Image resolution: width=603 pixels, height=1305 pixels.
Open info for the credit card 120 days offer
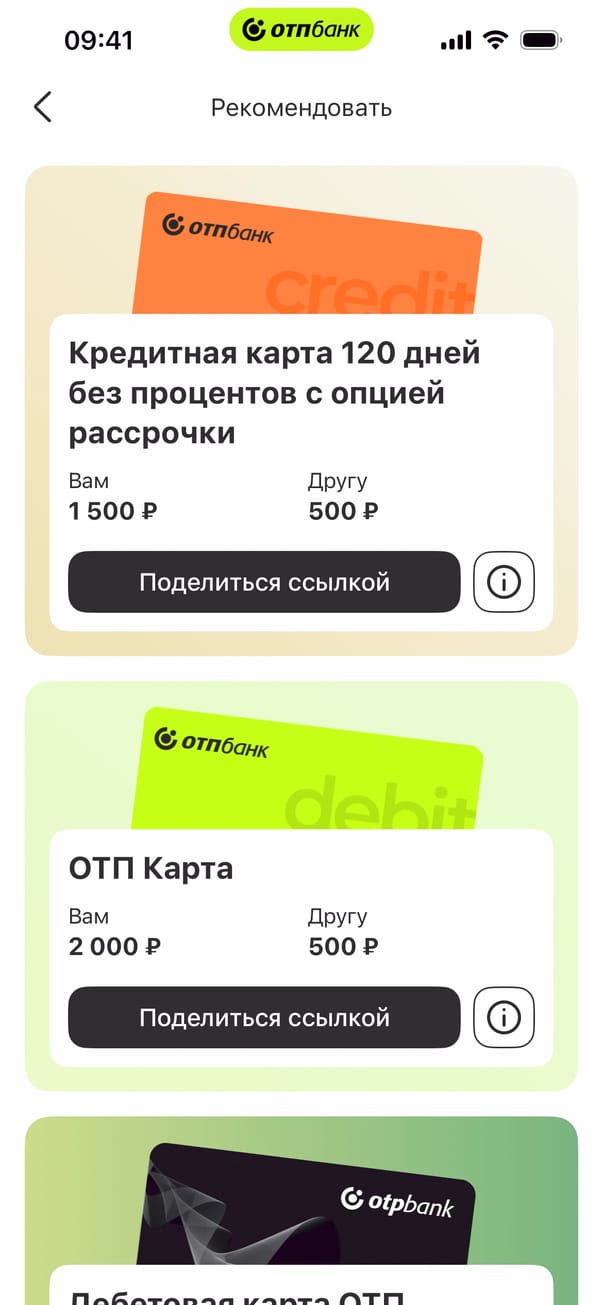point(503,582)
